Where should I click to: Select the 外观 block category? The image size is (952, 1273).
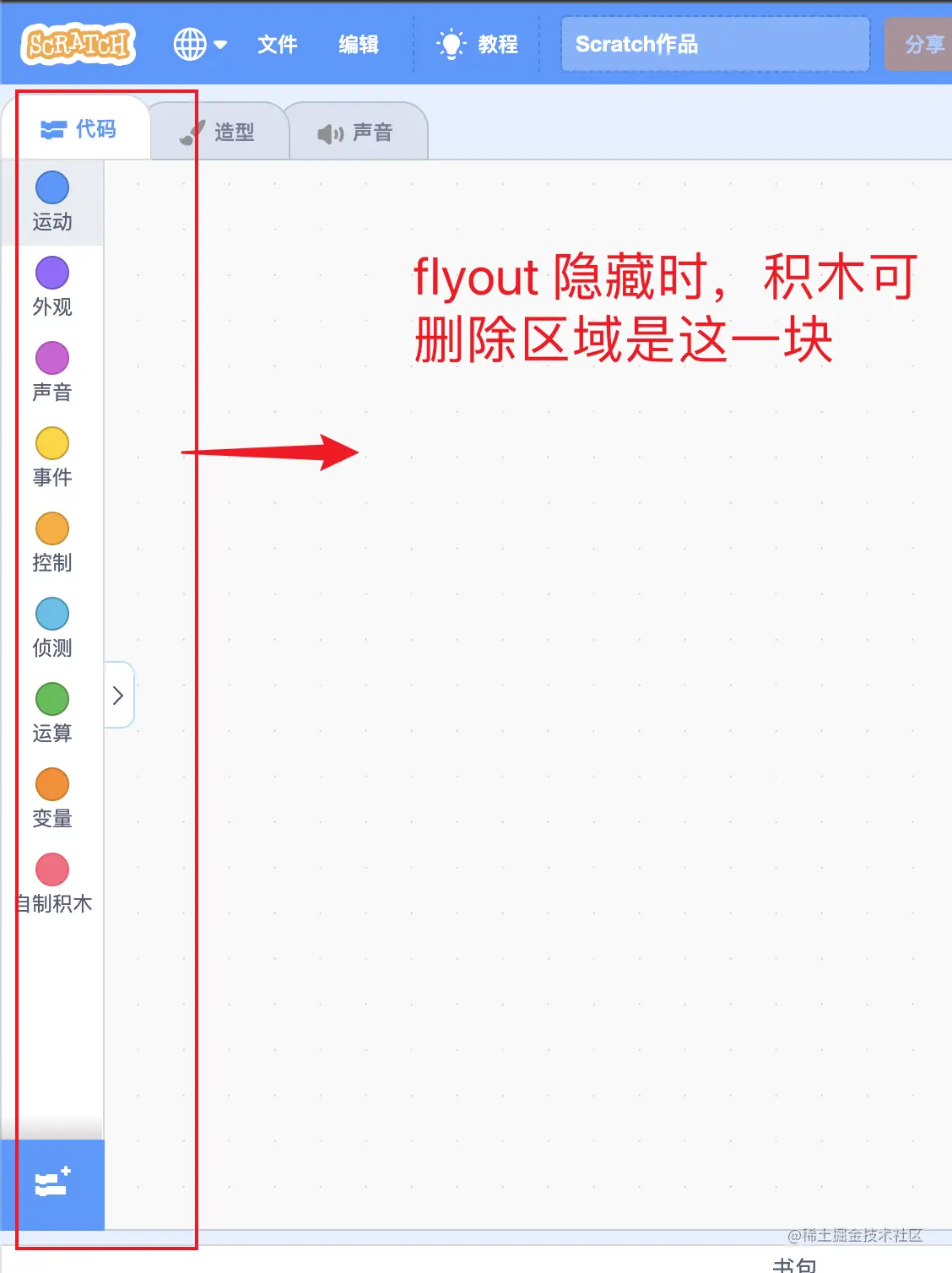[52, 287]
